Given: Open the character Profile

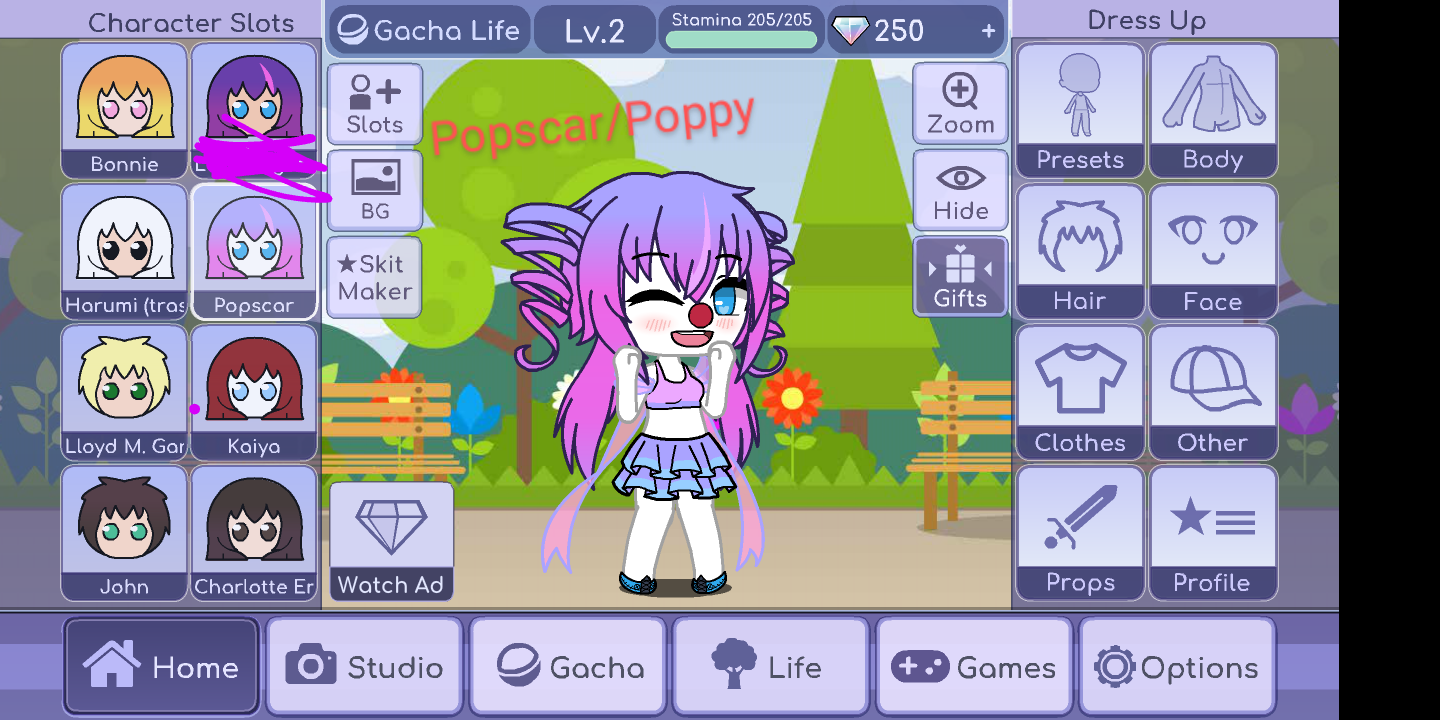Looking at the screenshot, I should click(x=1212, y=532).
